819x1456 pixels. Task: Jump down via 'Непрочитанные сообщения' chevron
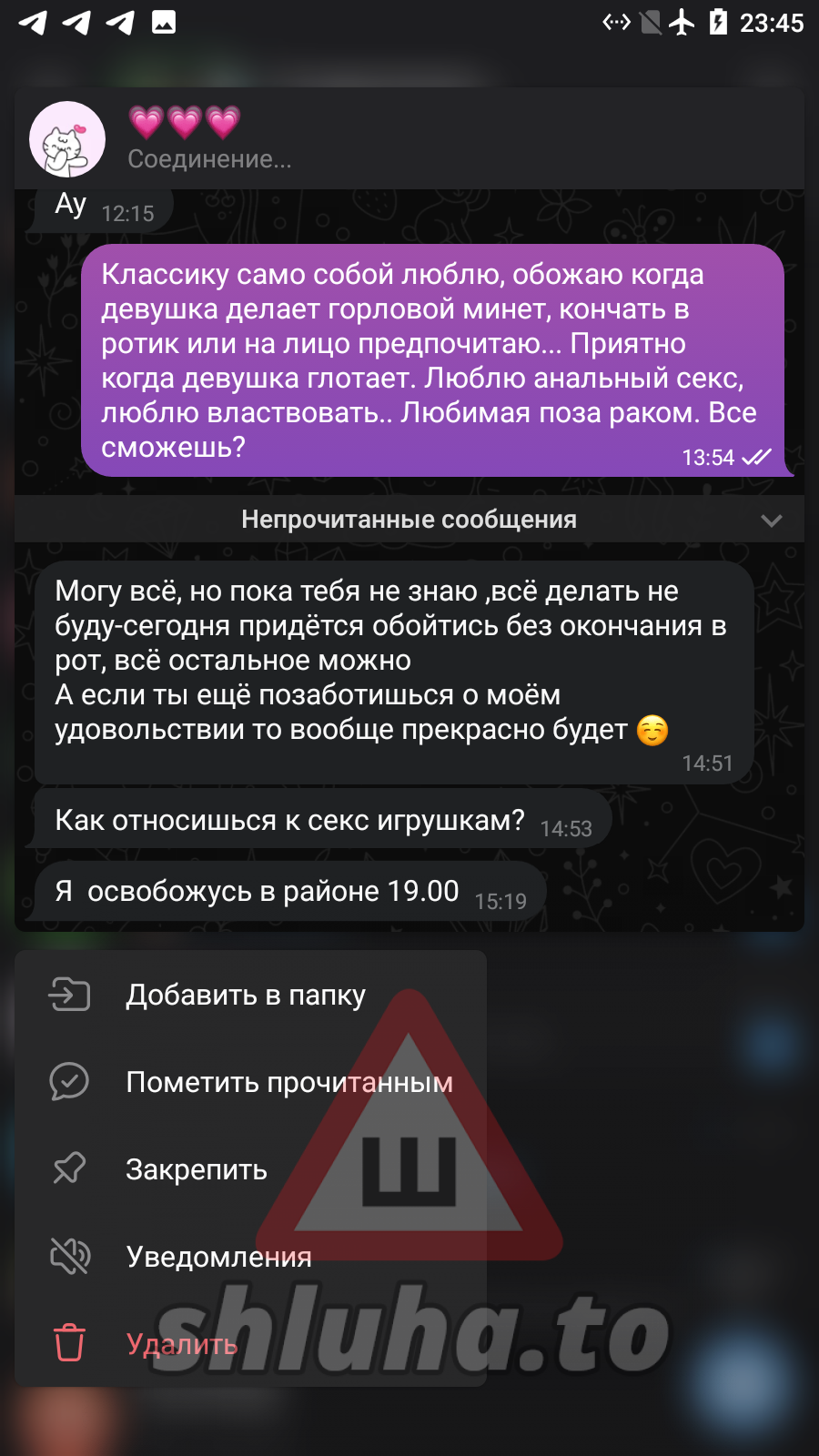pos(771,521)
